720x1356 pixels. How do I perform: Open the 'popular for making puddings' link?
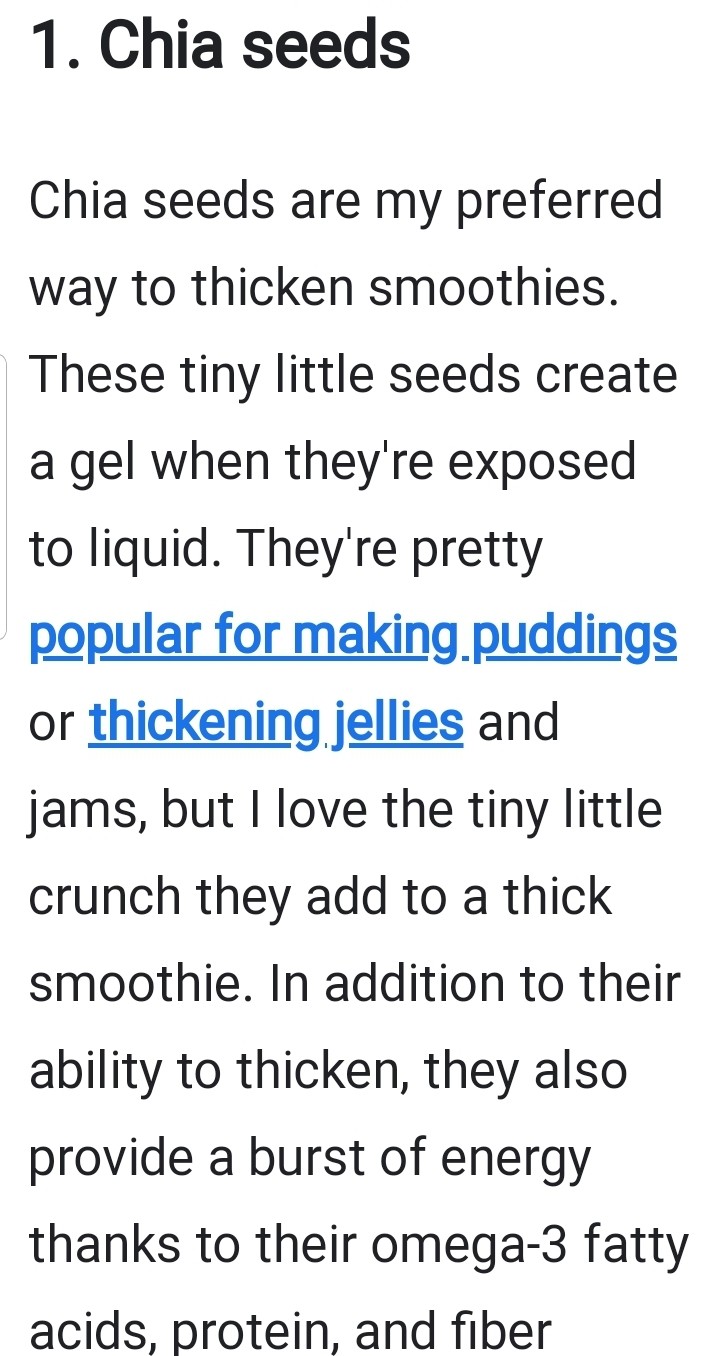(353, 636)
